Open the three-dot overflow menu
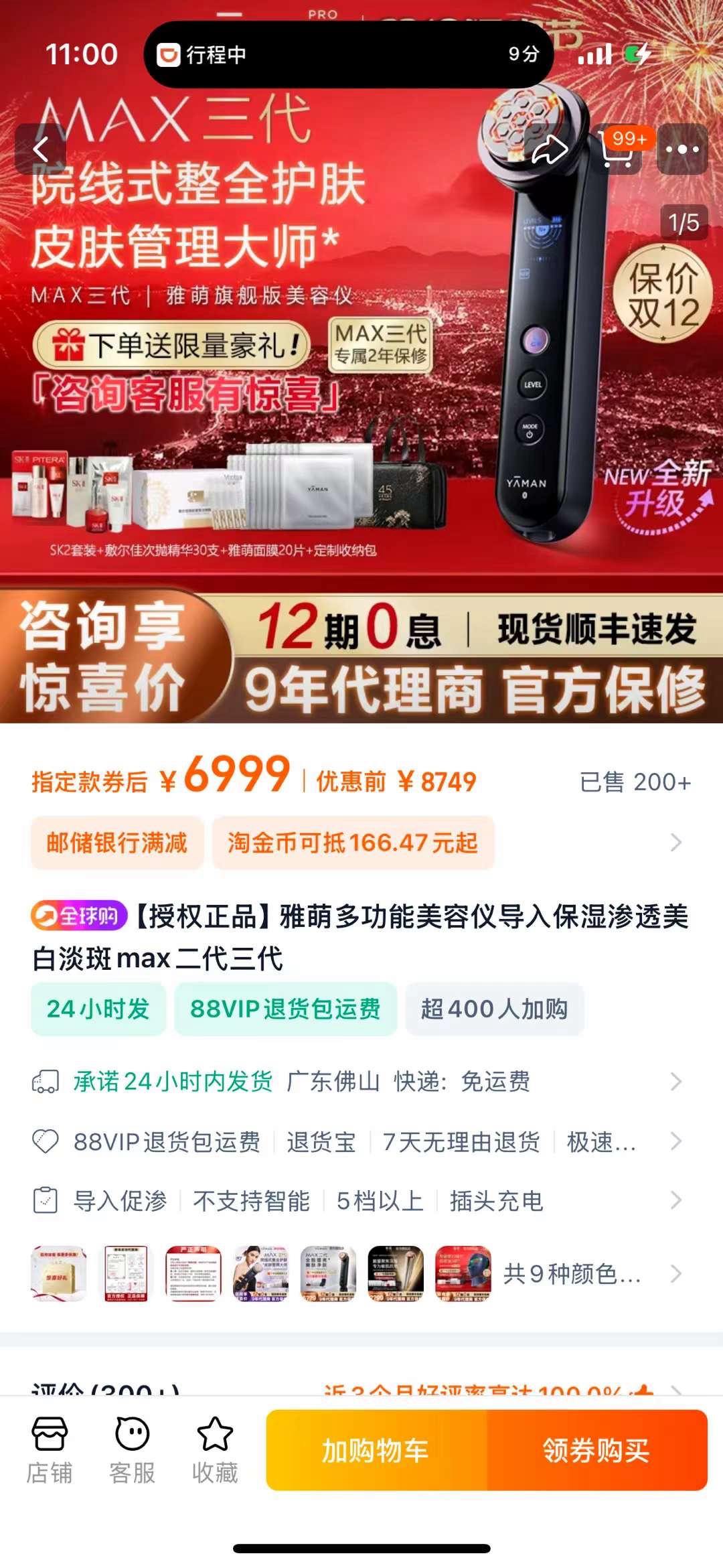This screenshot has height=1568, width=723. click(682, 149)
